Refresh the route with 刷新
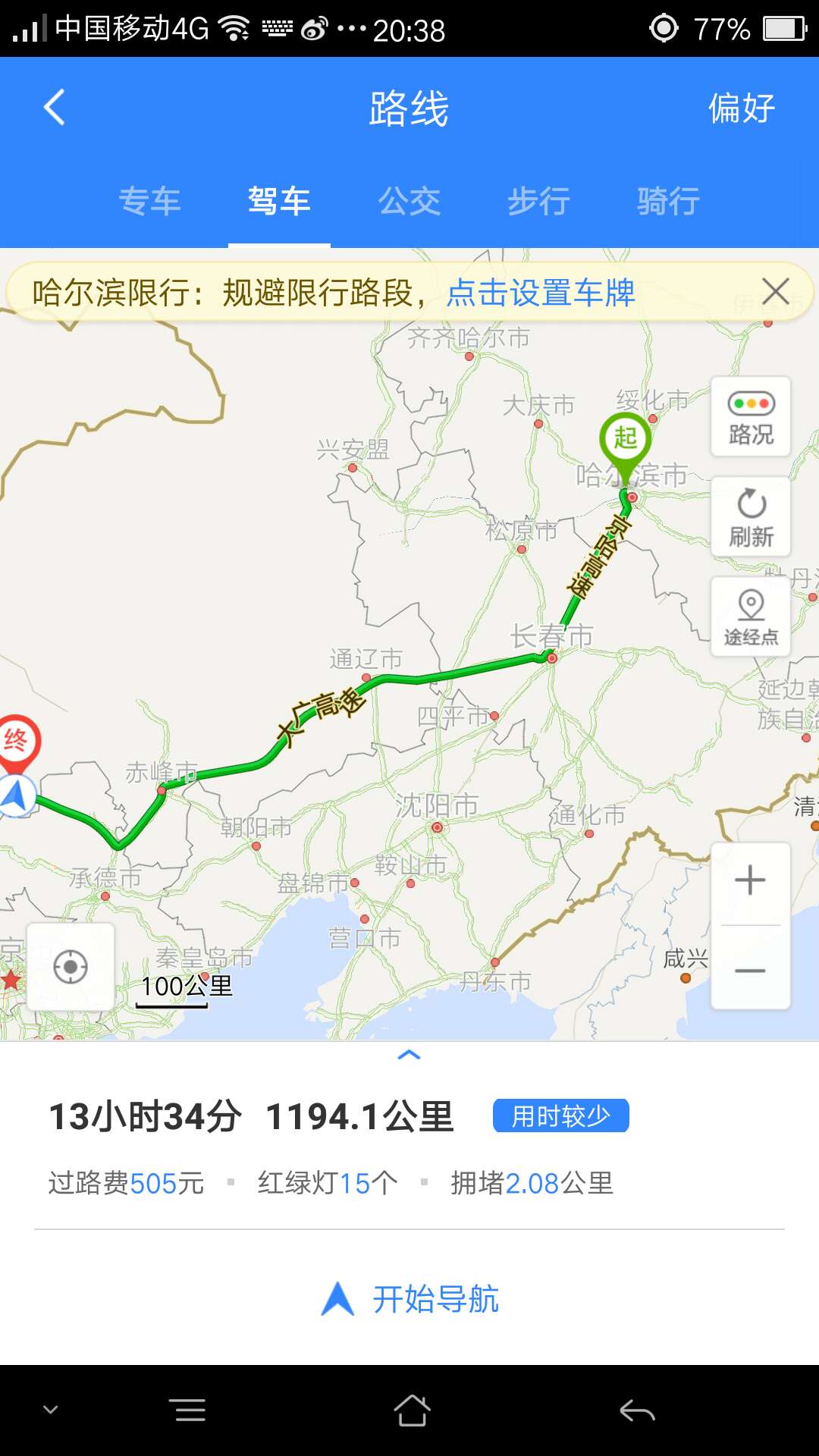The image size is (819, 1456). [751, 517]
